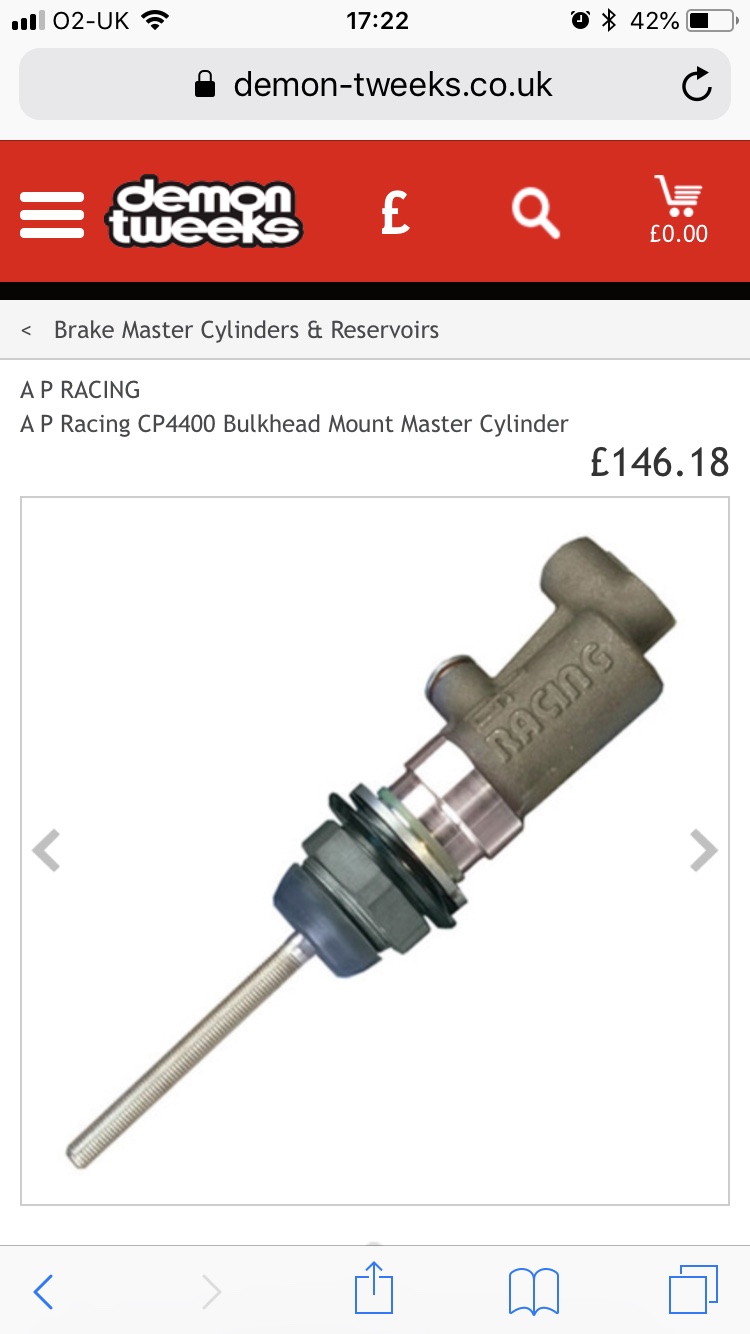750x1334 pixels.
Task: Show the previous product image
Action: coord(47,851)
